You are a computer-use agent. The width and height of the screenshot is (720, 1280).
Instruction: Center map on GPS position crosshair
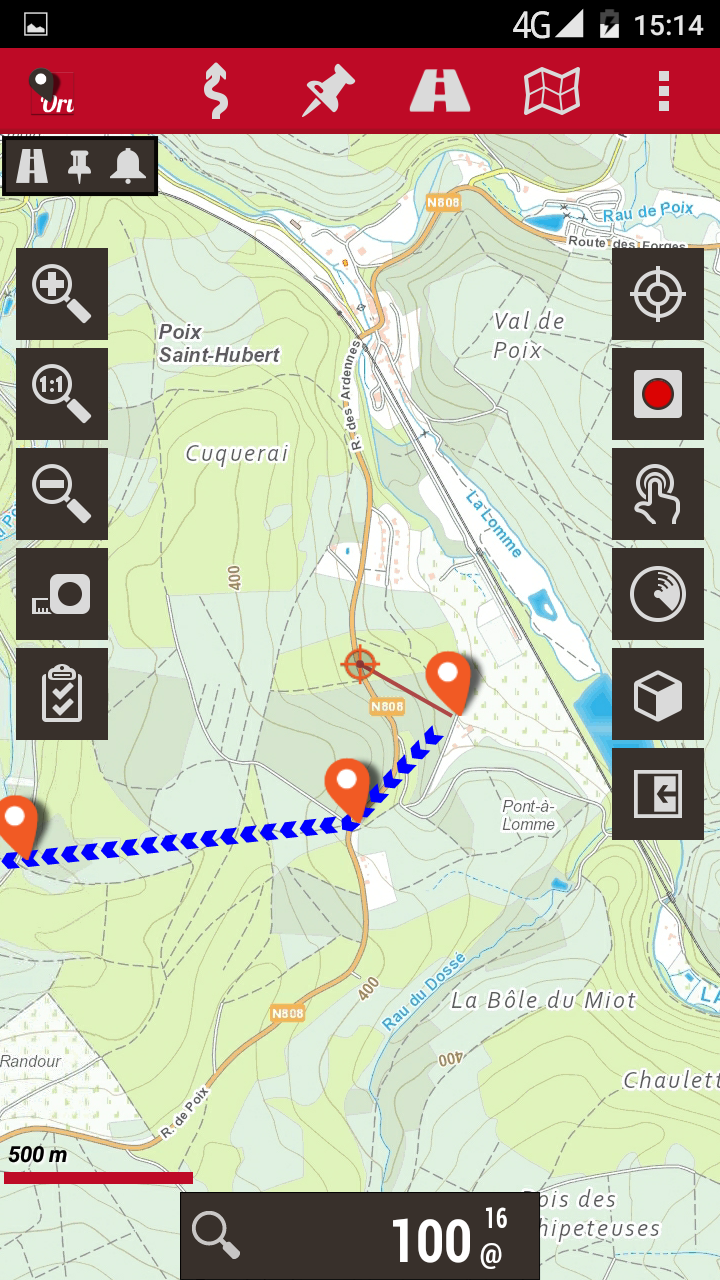click(x=658, y=294)
